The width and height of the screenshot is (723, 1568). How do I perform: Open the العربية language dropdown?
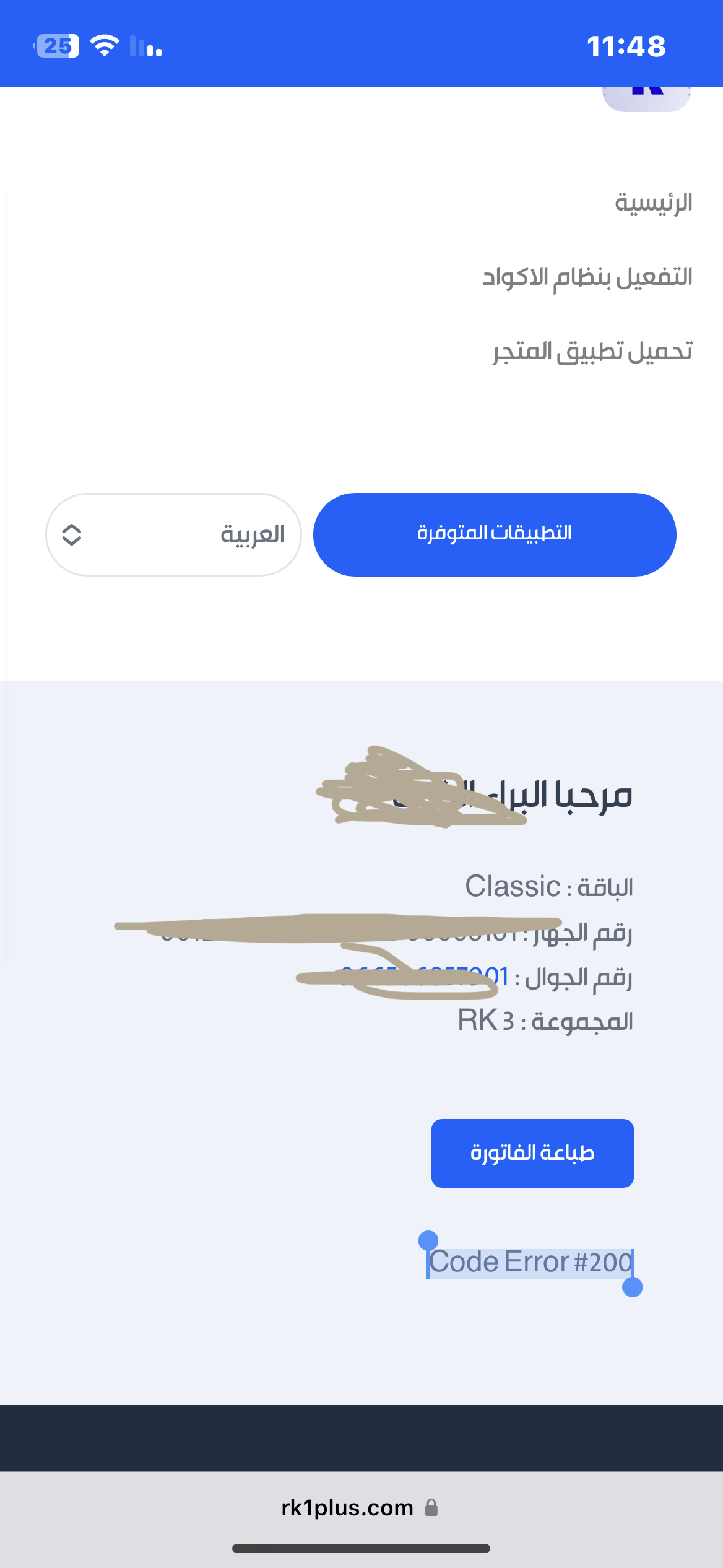tap(173, 534)
